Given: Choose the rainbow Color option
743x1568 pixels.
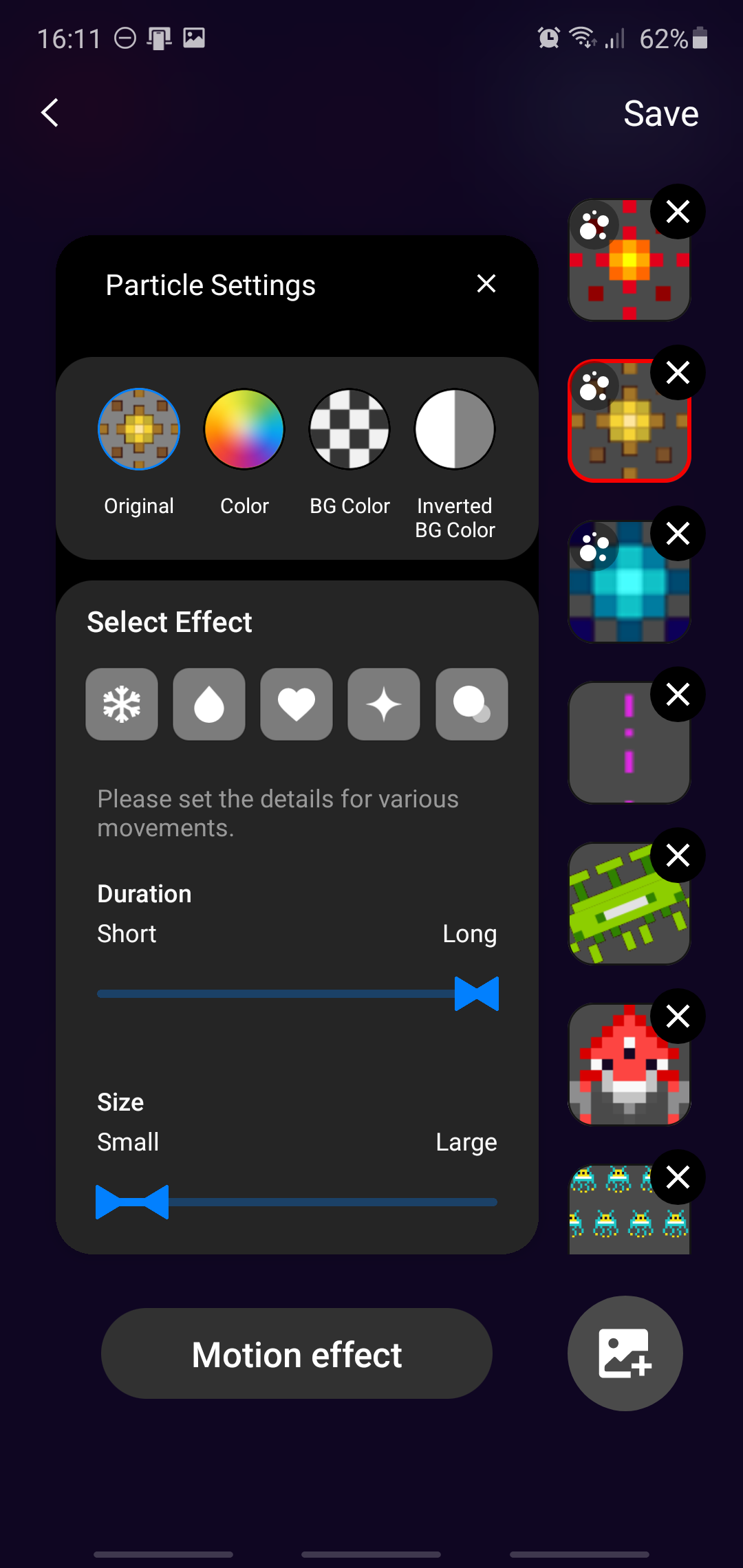Looking at the screenshot, I should (244, 429).
